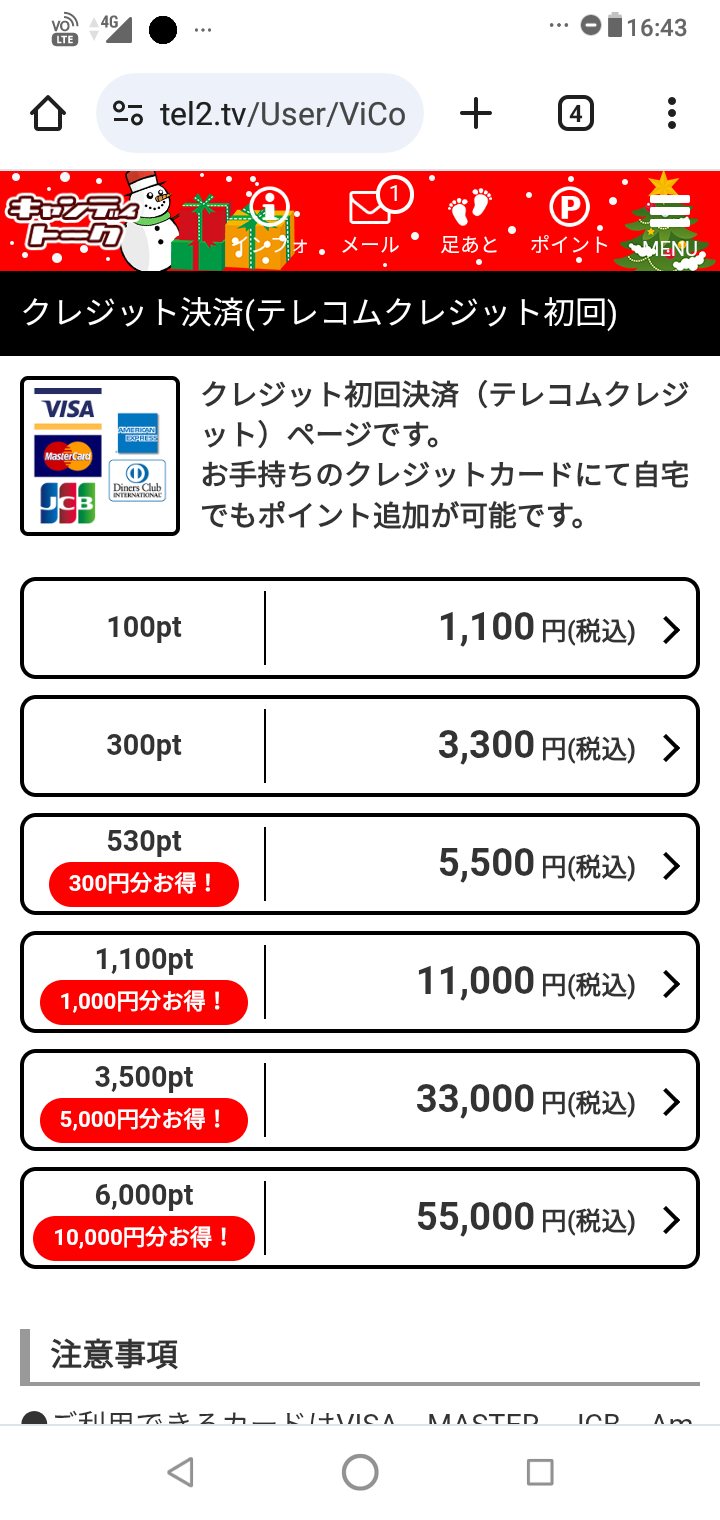Viewport: 720px width, 1520px height.
Task: Tap the tel2.tv address bar
Action: pos(260,114)
